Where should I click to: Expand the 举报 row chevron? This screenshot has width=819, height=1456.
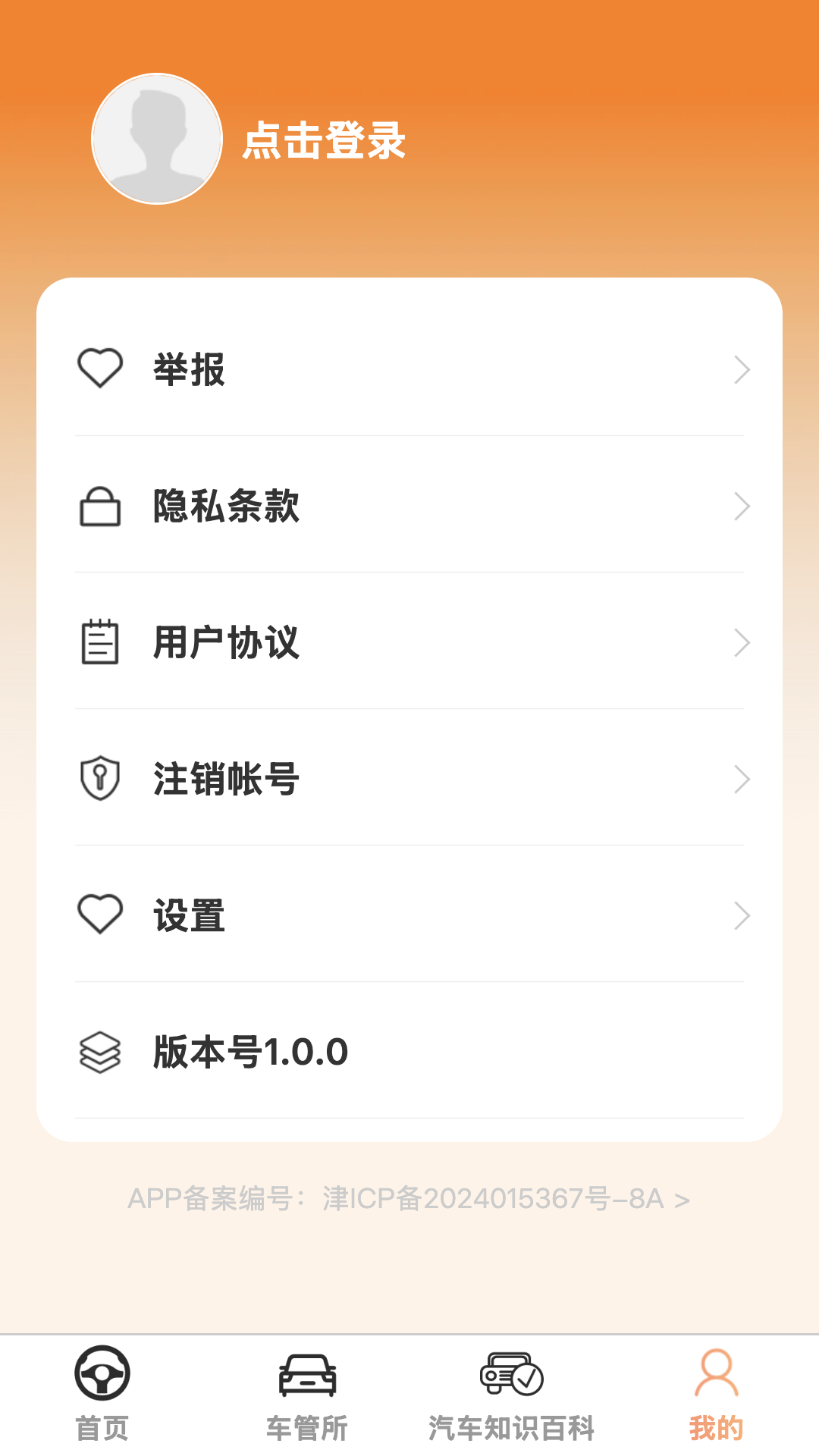tap(741, 369)
